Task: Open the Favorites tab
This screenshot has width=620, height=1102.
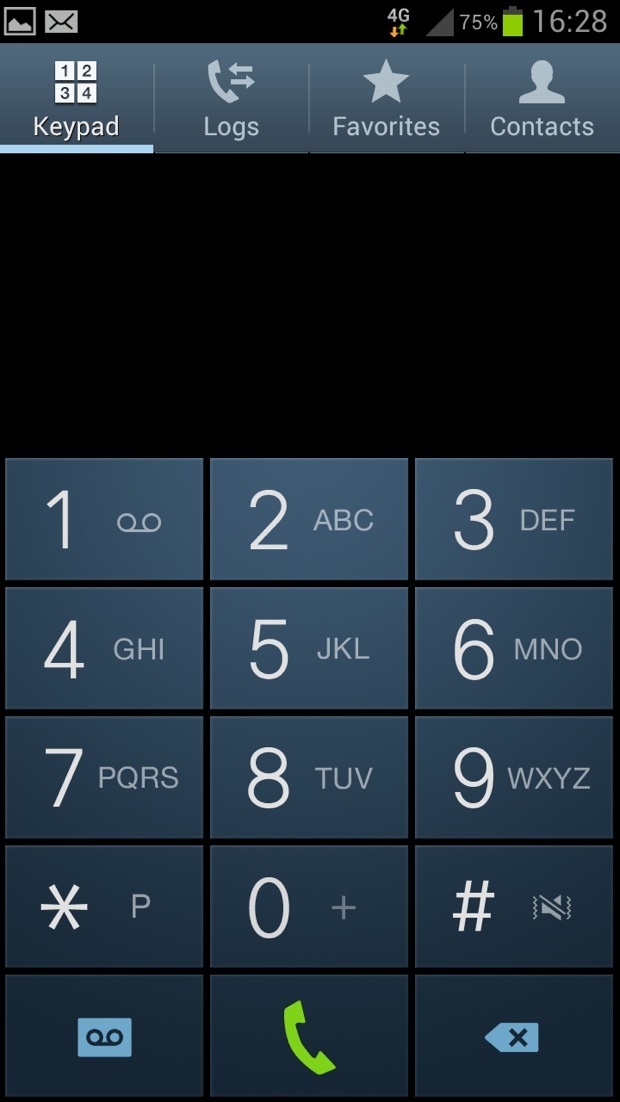Action: pos(386,98)
